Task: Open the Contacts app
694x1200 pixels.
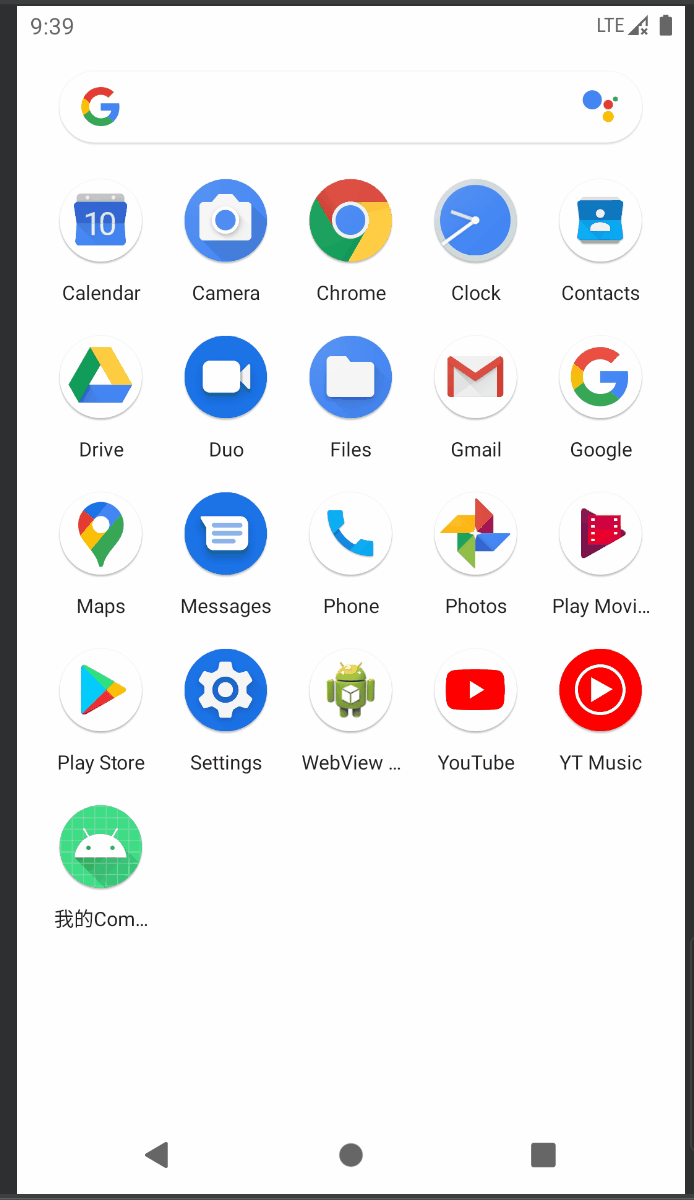Action: [x=600, y=222]
